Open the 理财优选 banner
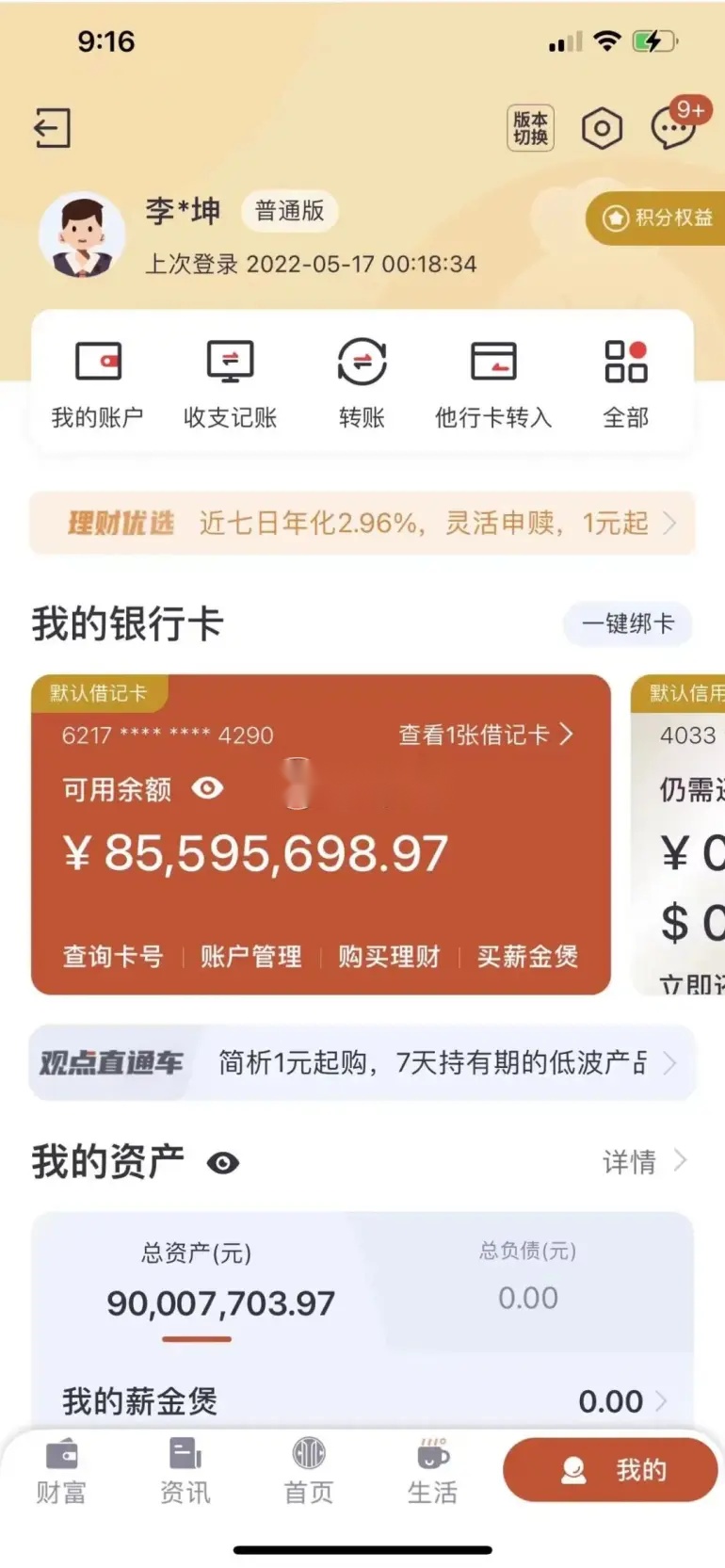725x1568 pixels. (362, 523)
